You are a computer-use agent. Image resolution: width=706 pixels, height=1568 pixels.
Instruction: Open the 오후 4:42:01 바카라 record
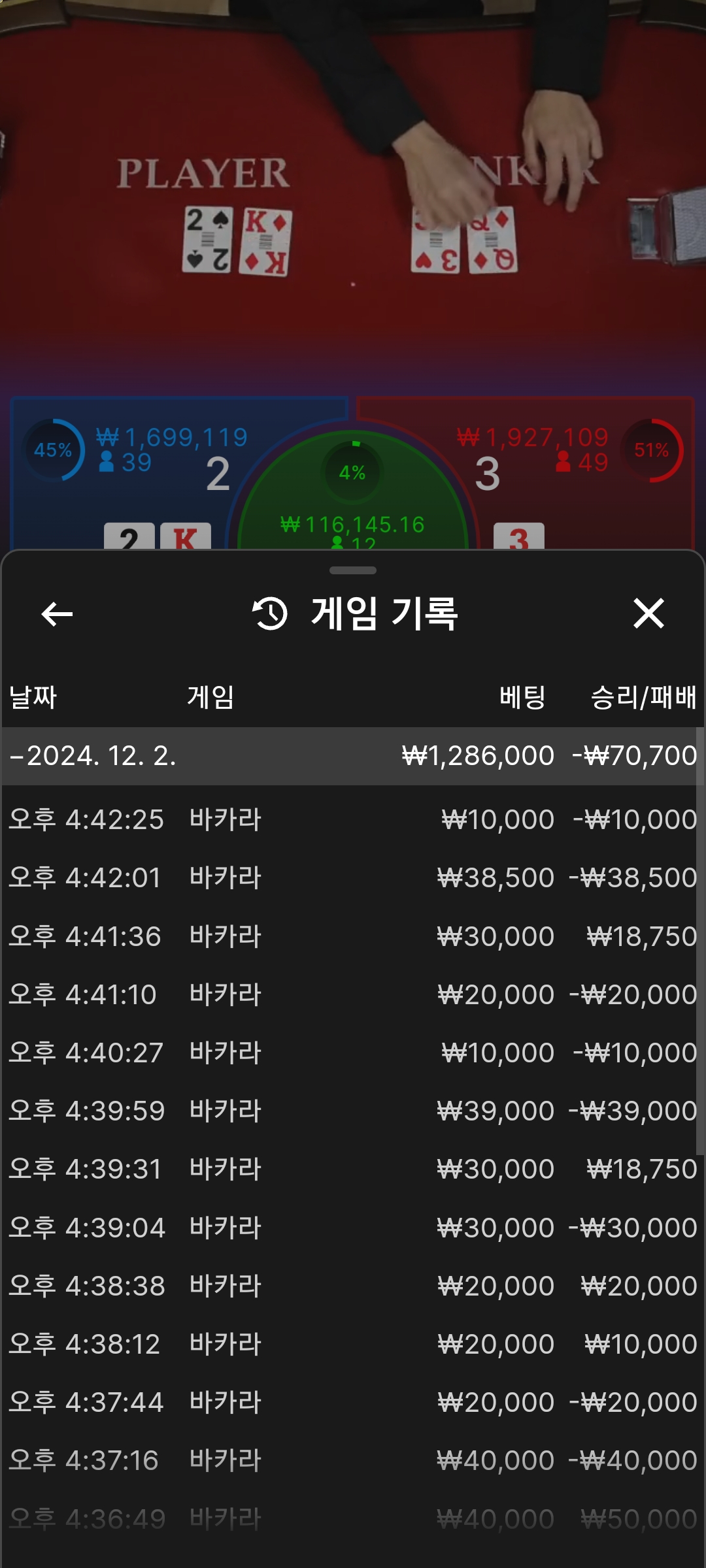click(350, 877)
